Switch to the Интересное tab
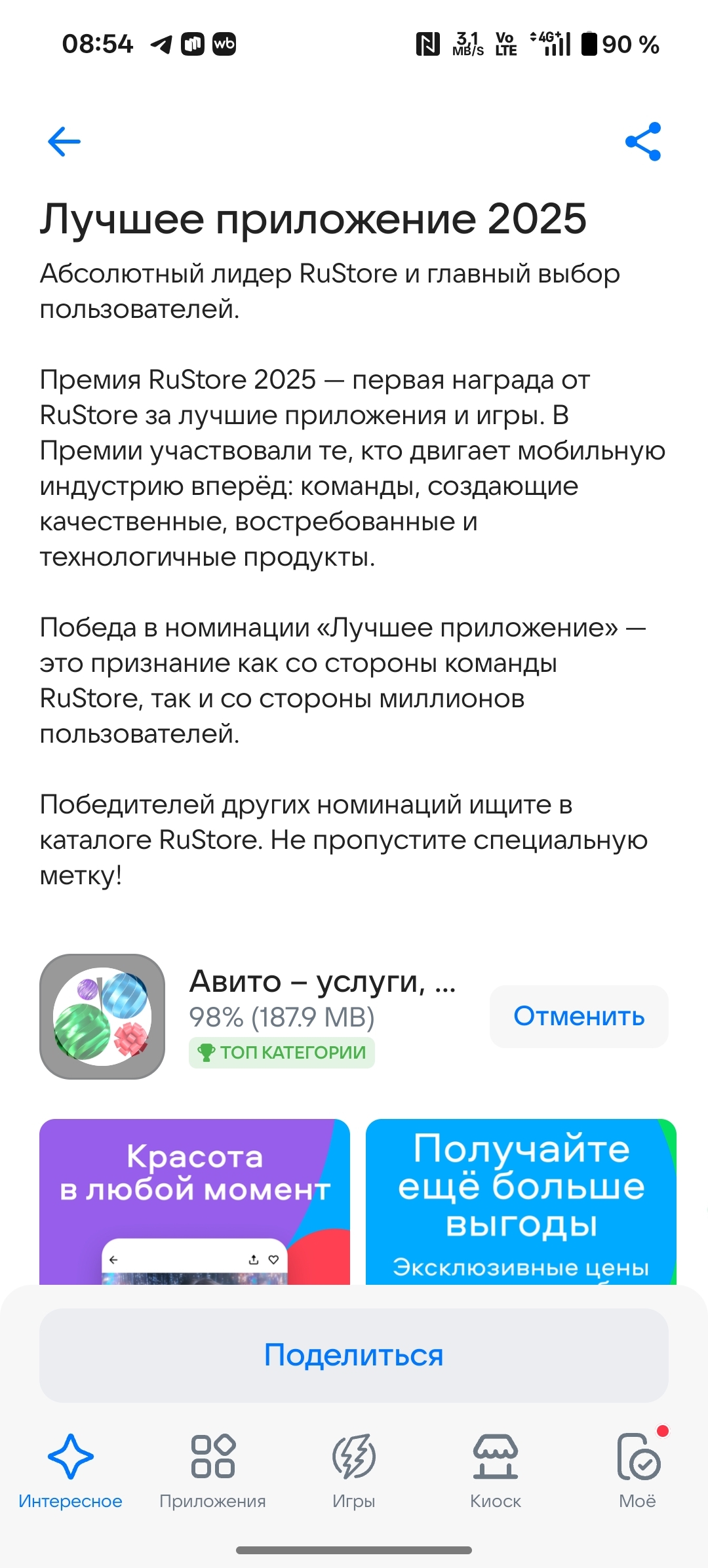 (x=71, y=1470)
